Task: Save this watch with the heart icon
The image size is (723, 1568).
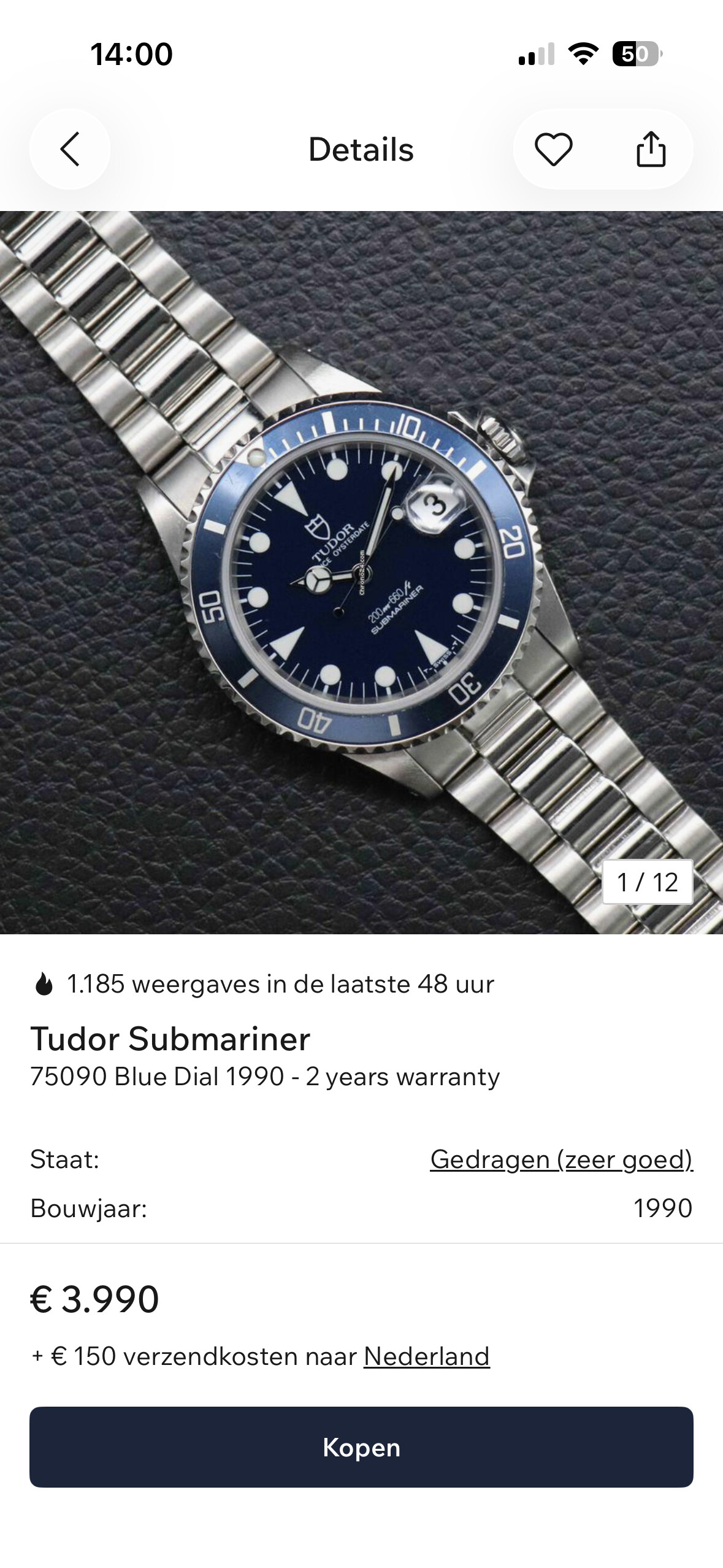Action: 553,149
